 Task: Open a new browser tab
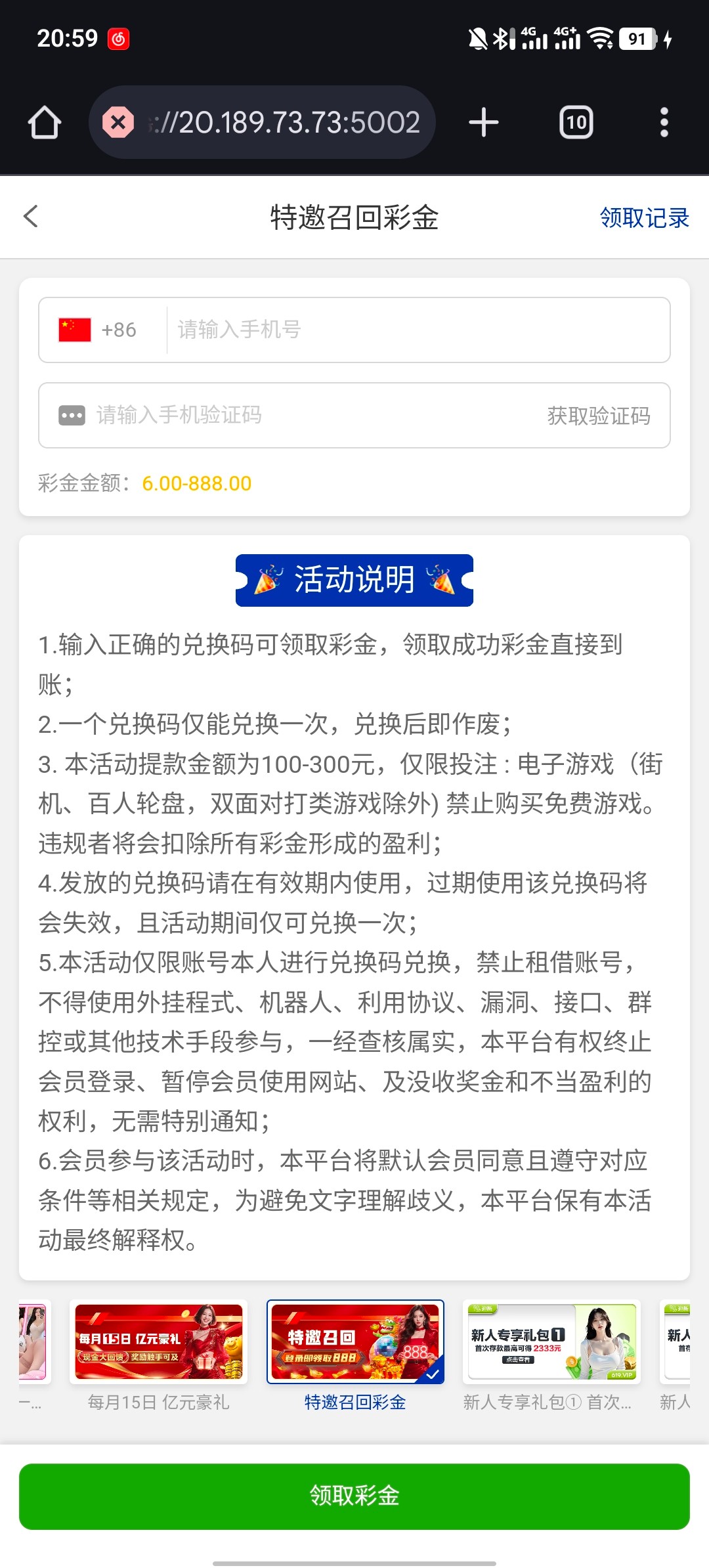(484, 123)
